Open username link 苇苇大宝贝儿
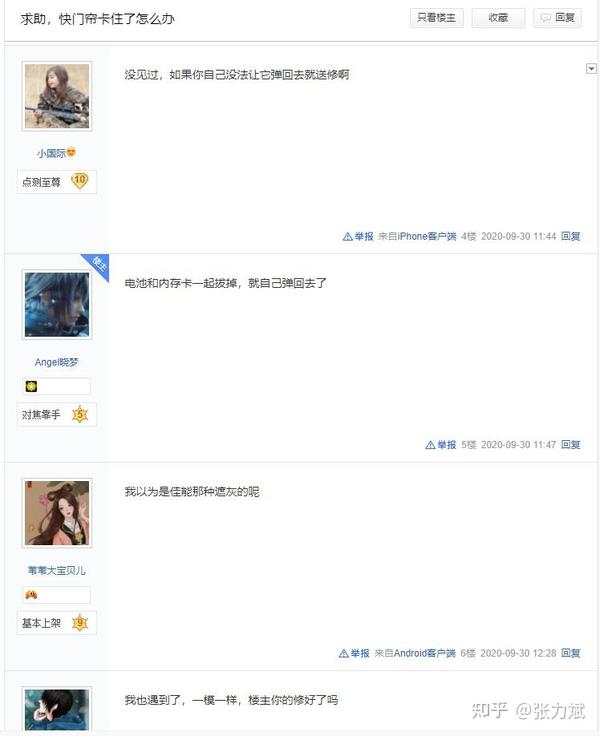This screenshot has height=736, width=600. pyautogui.click(x=56, y=570)
